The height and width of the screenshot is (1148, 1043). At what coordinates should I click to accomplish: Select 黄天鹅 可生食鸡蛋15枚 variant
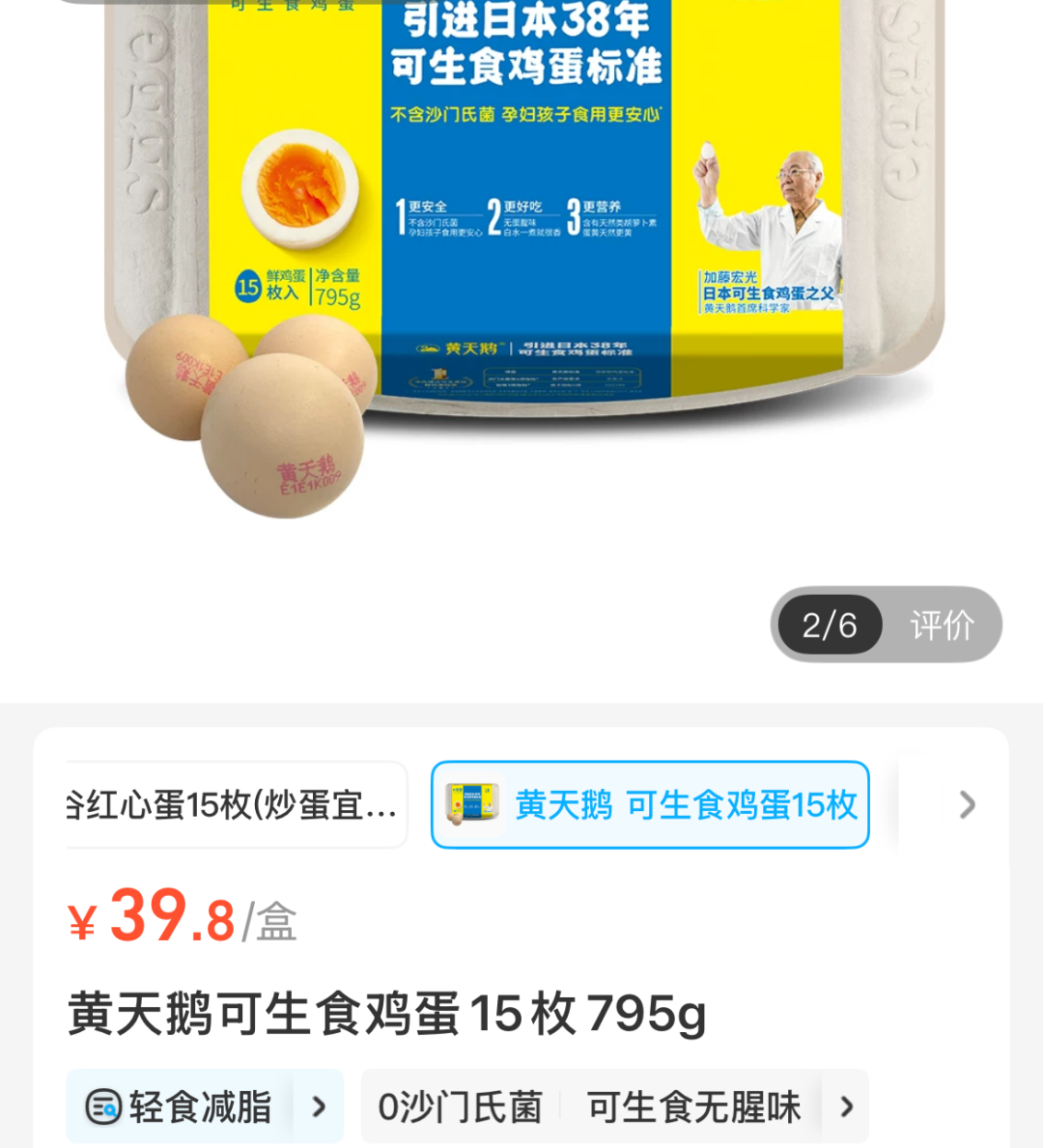650,805
